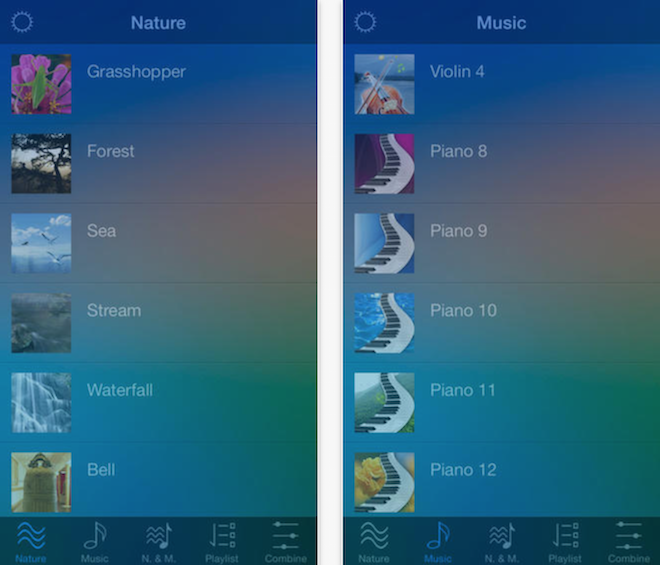Image resolution: width=660 pixels, height=565 pixels.
Task: Switch to Nature tab from the Music screen
Action: click(x=374, y=541)
